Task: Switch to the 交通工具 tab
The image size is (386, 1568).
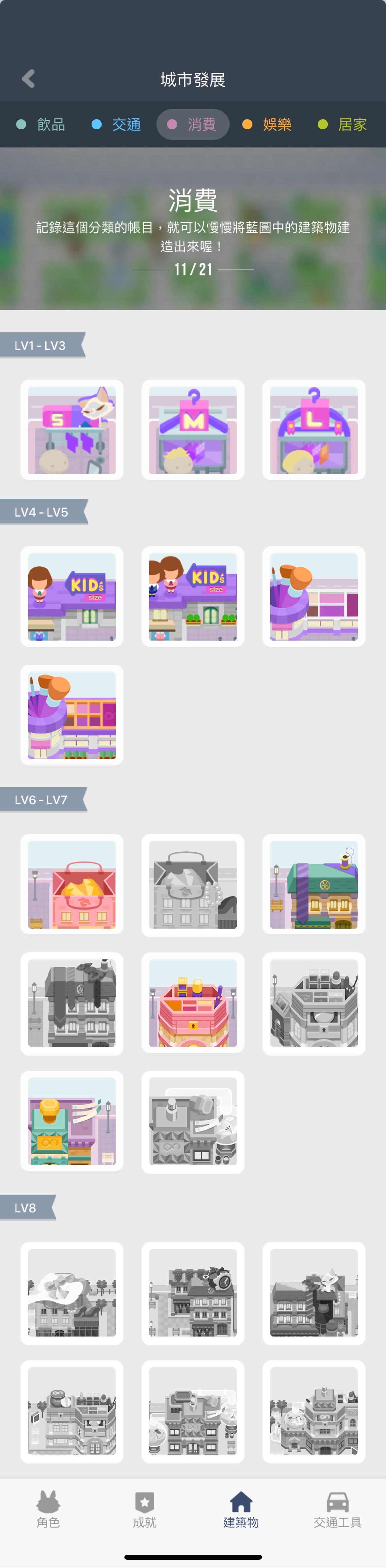Action: coord(338,1510)
